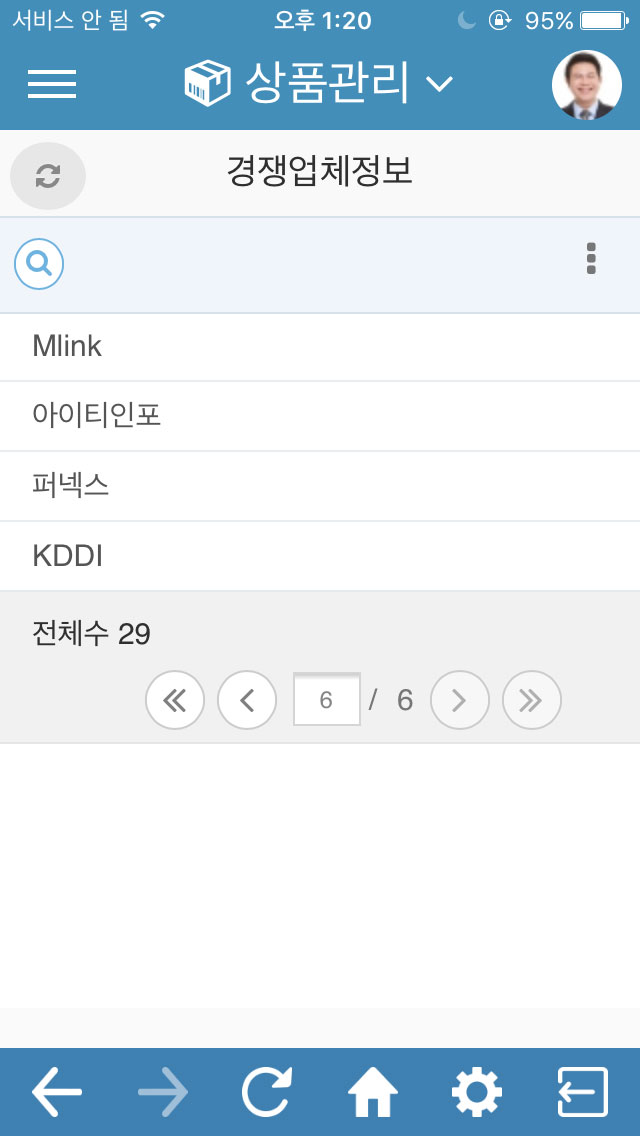
Task: Select the 퍼넥스 competitor entry
Action: (320, 486)
